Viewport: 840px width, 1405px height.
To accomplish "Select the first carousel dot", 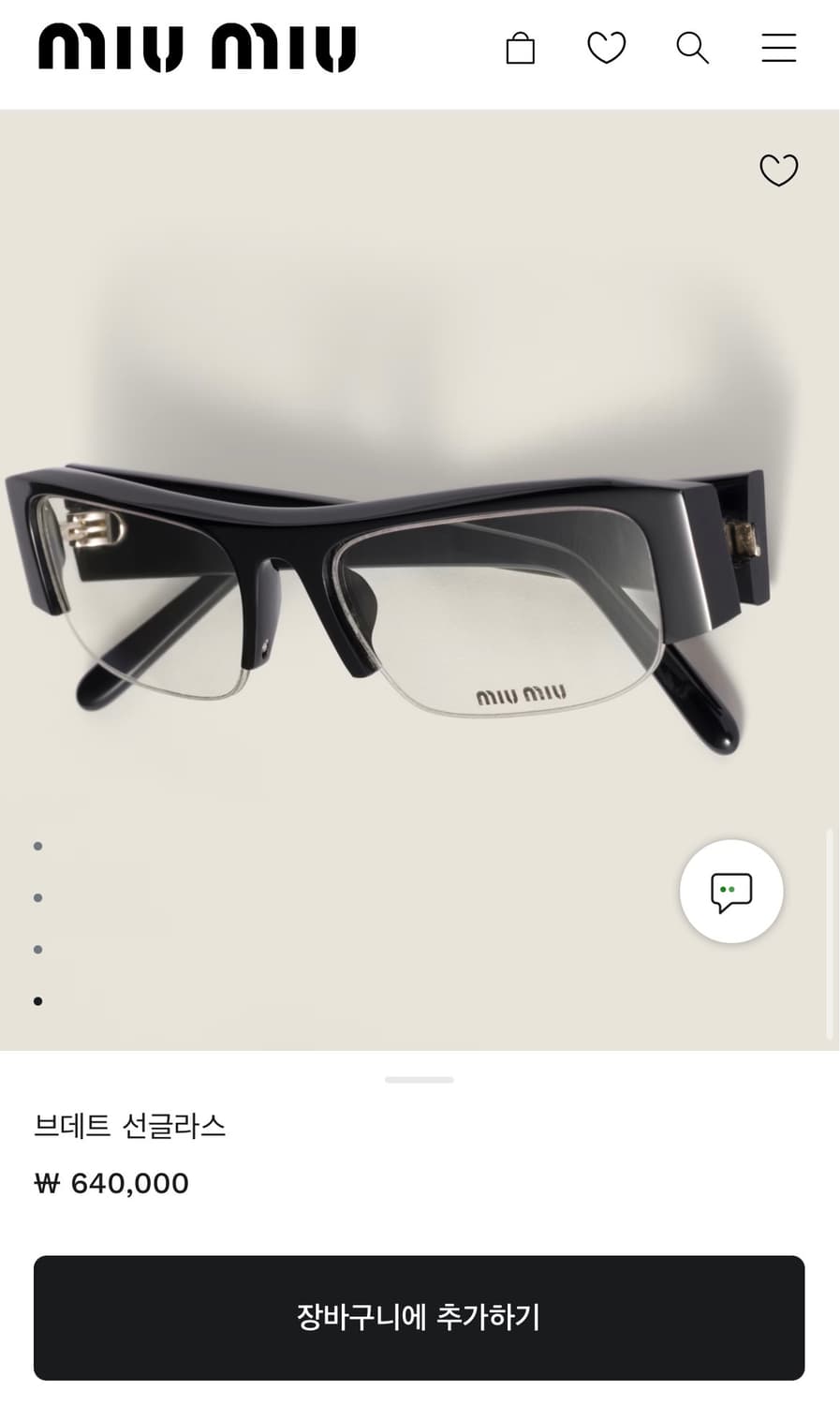I will [x=37, y=848].
